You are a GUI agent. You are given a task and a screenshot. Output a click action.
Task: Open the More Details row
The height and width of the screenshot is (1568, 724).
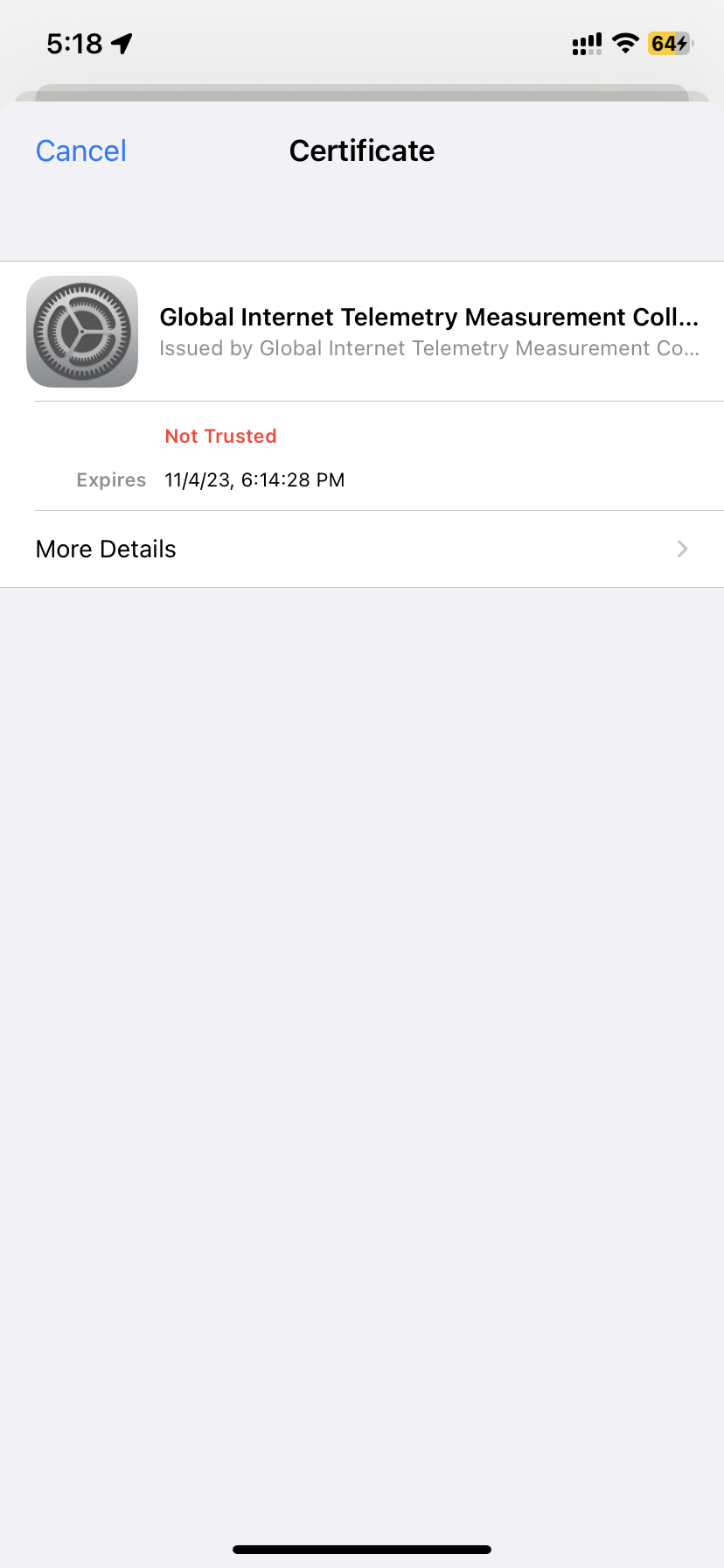click(105, 549)
